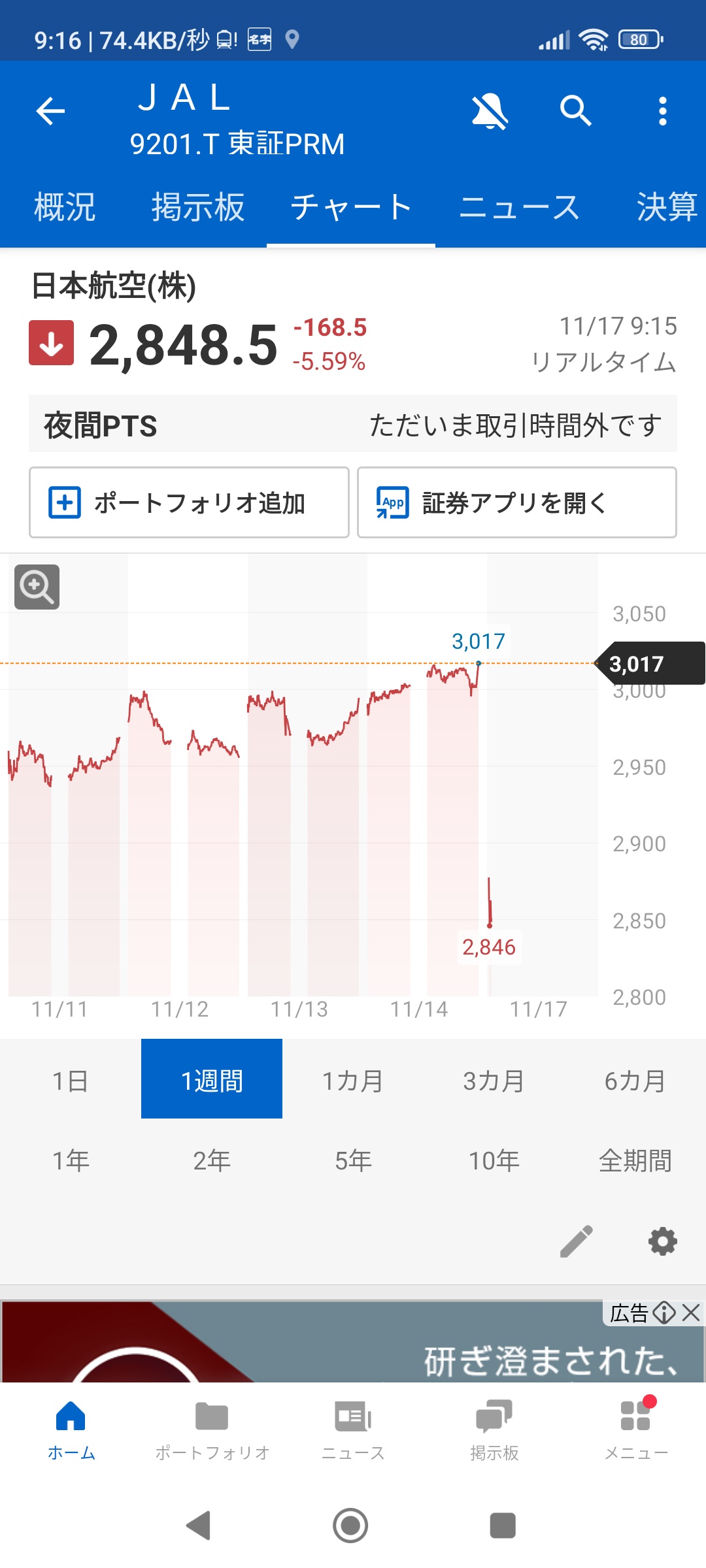Switch to the ニュース top tab
Viewport: 706px width, 1568px height.
(519, 208)
